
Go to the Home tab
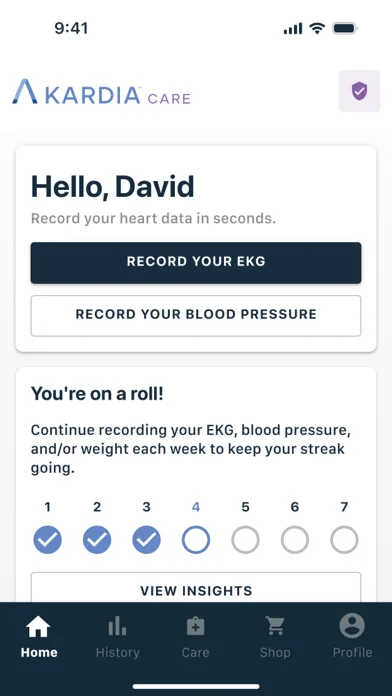pos(39,637)
